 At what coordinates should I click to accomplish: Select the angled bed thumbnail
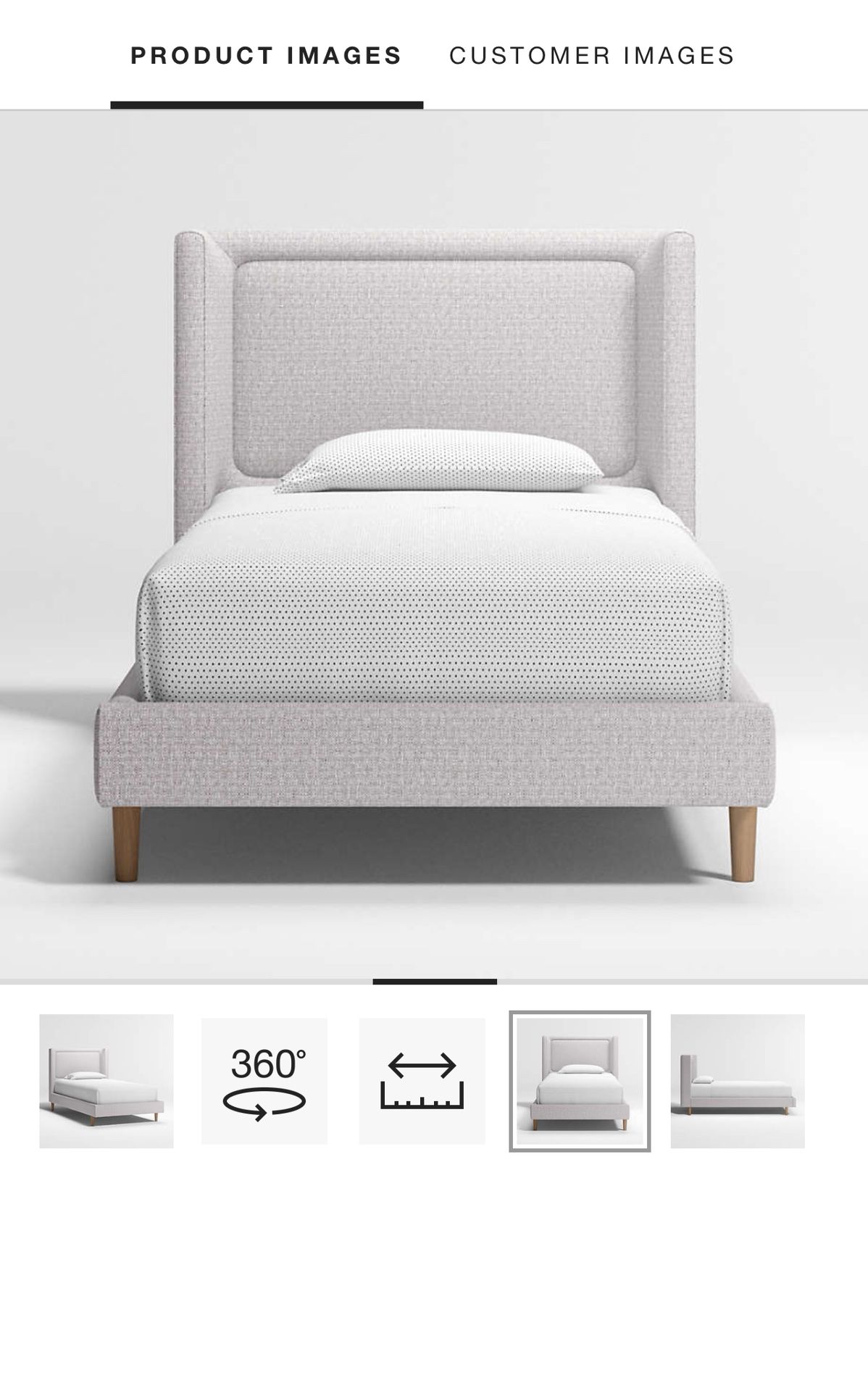point(107,1081)
